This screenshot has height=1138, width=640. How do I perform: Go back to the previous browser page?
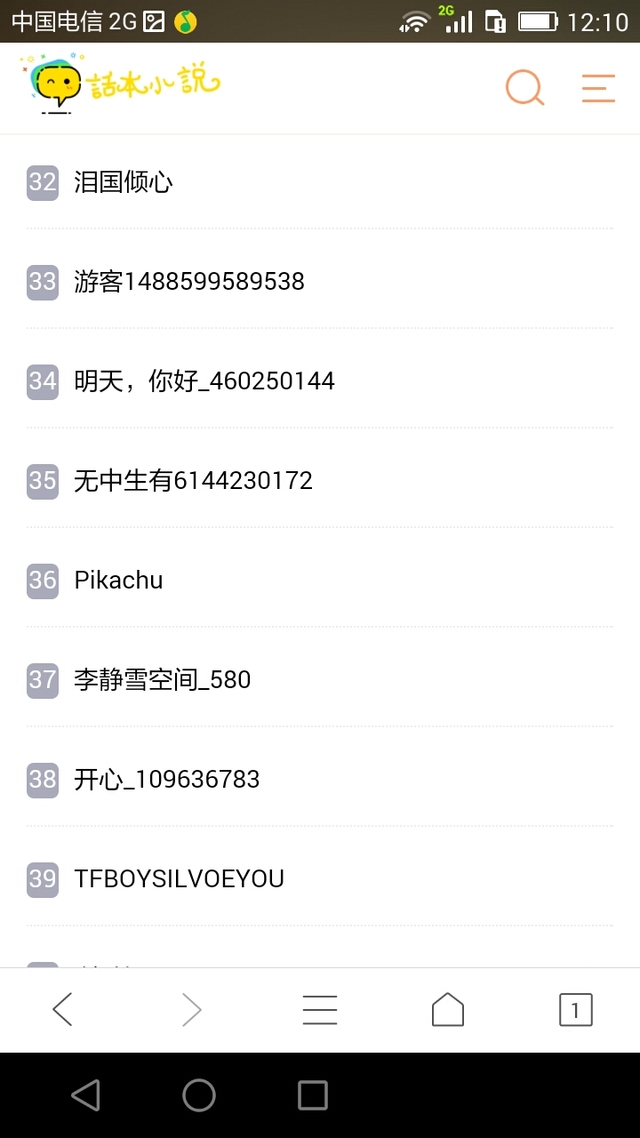point(63,1010)
